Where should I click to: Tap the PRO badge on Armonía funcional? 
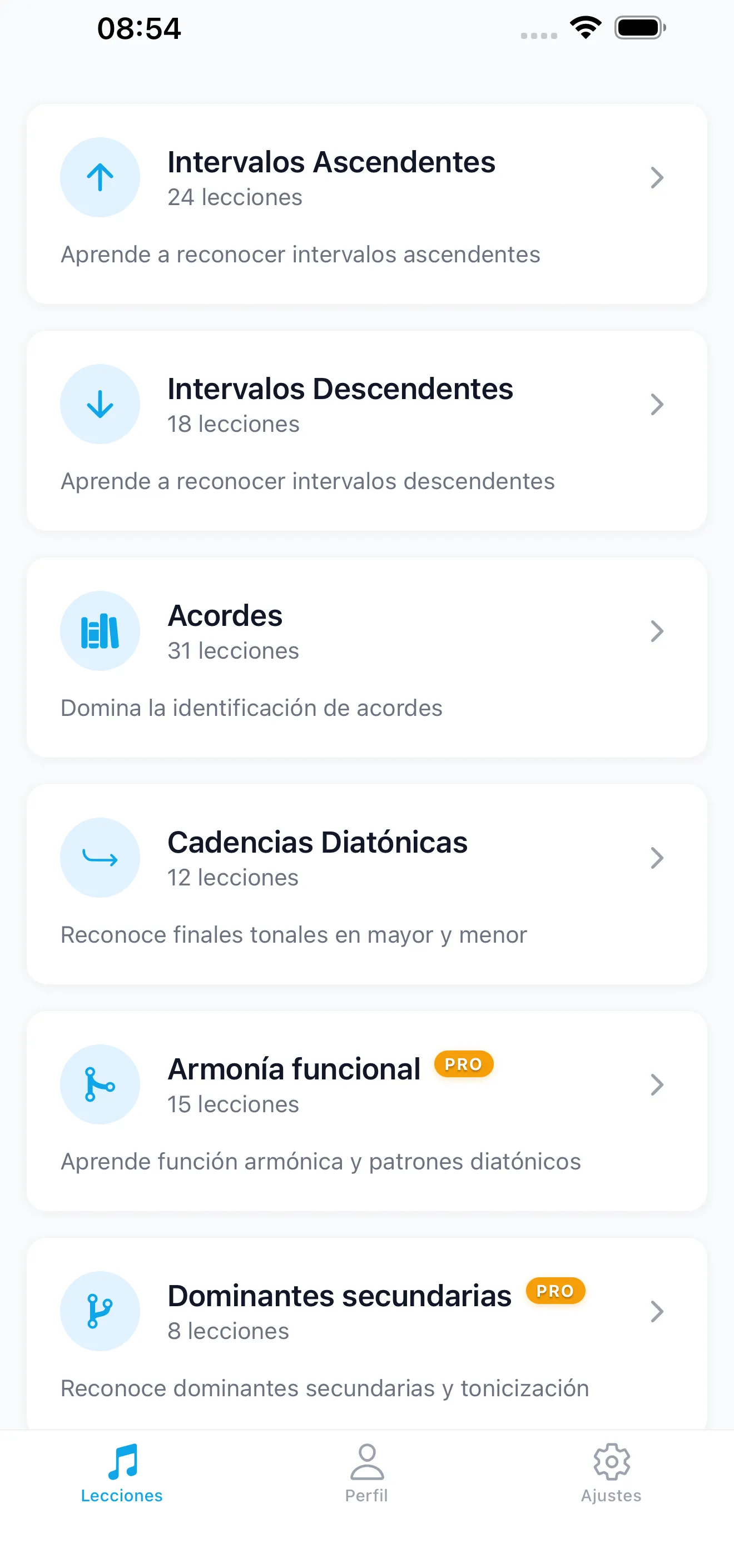[464, 1064]
